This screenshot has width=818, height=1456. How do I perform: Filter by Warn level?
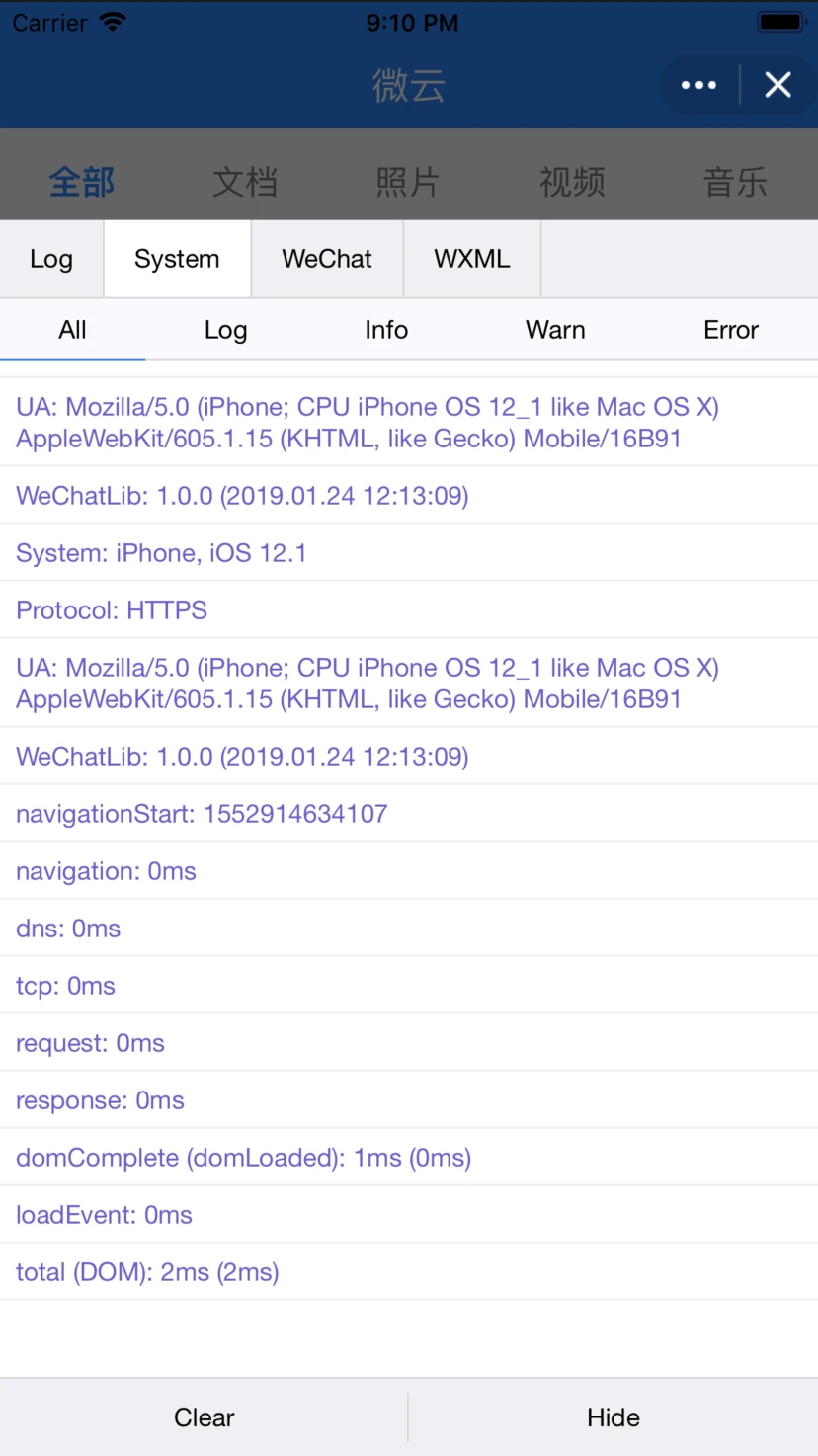click(555, 330)
